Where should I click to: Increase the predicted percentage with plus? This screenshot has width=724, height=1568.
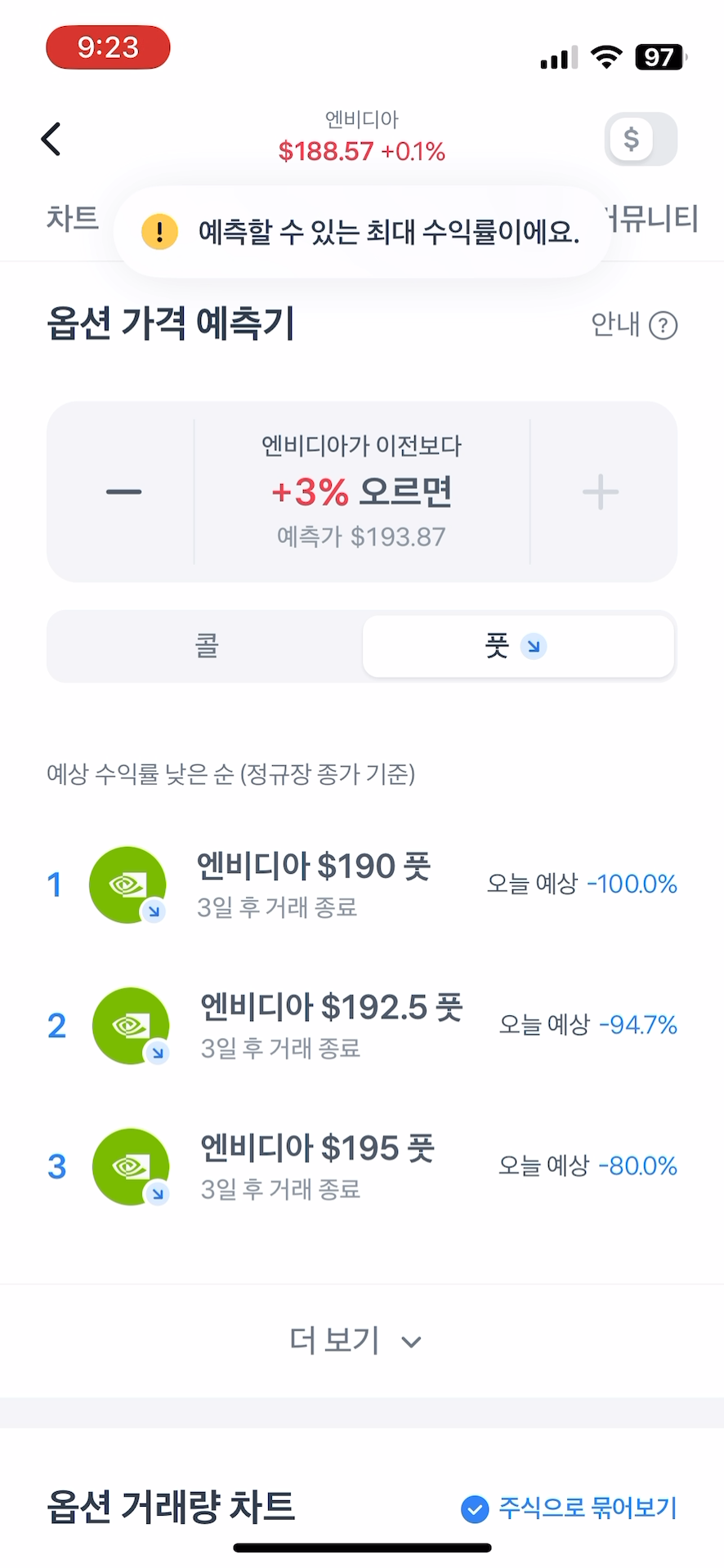(x=601, y=492)
